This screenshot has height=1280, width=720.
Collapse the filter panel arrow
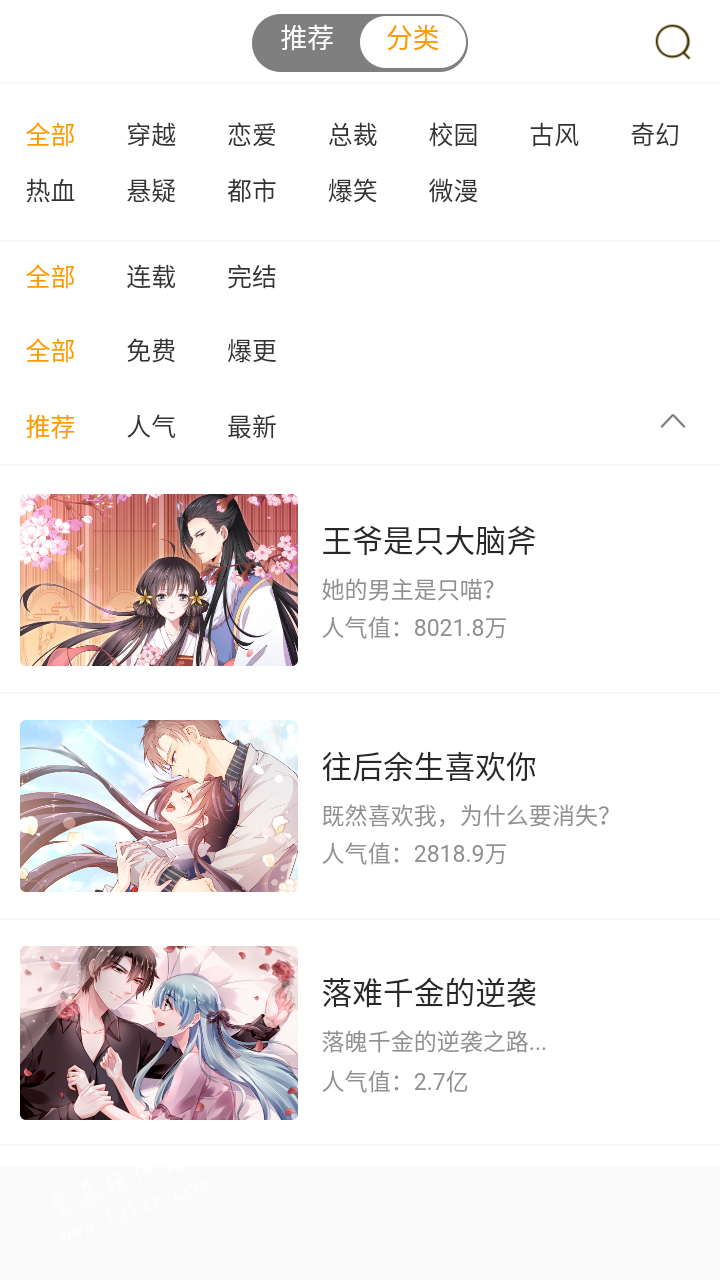tap(673, 422)
